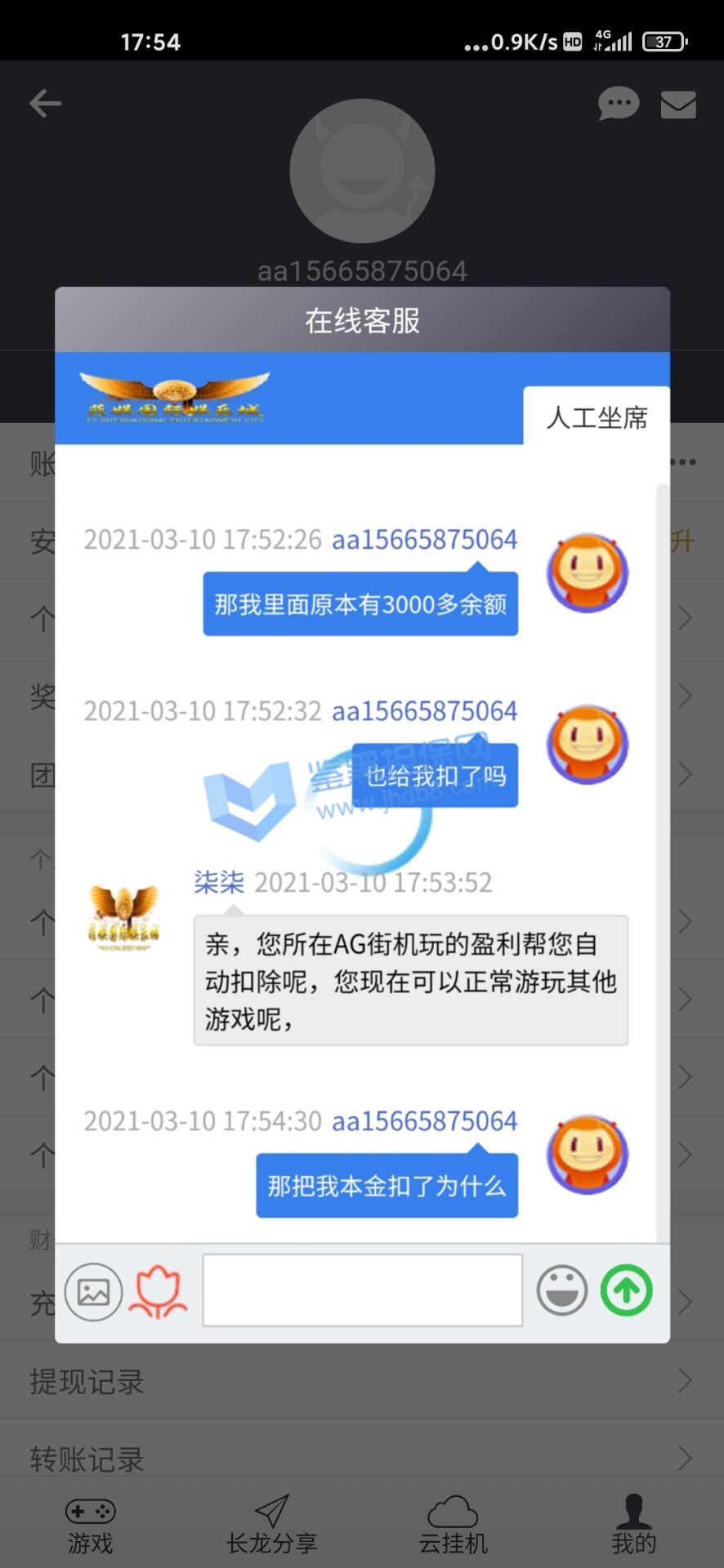Select the 人工坐席 tab

[x=597, y=417]
